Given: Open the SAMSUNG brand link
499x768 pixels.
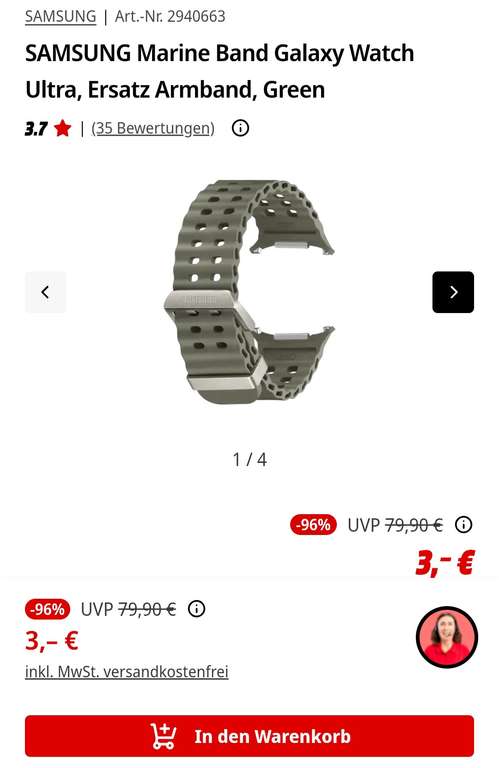Looking at the screenshot, I should (60, 16).
